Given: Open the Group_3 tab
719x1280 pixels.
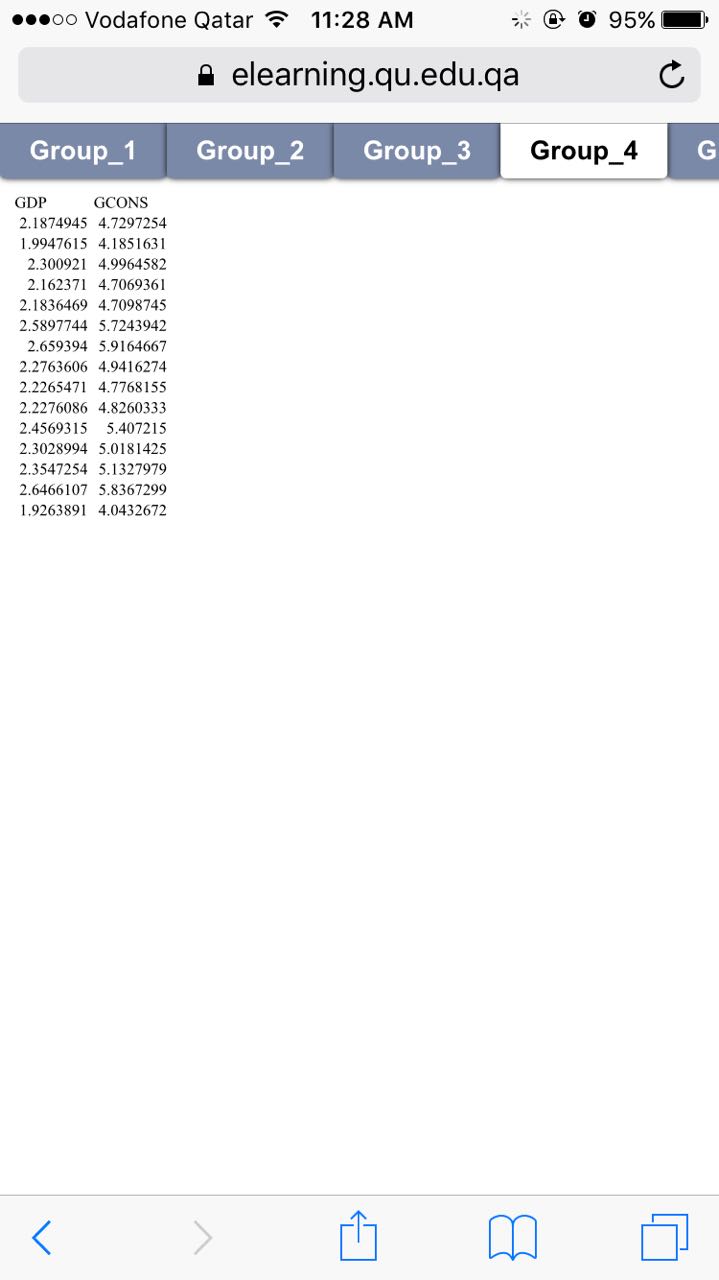Looking at the screenshot, I should click(x=417, y=151).
